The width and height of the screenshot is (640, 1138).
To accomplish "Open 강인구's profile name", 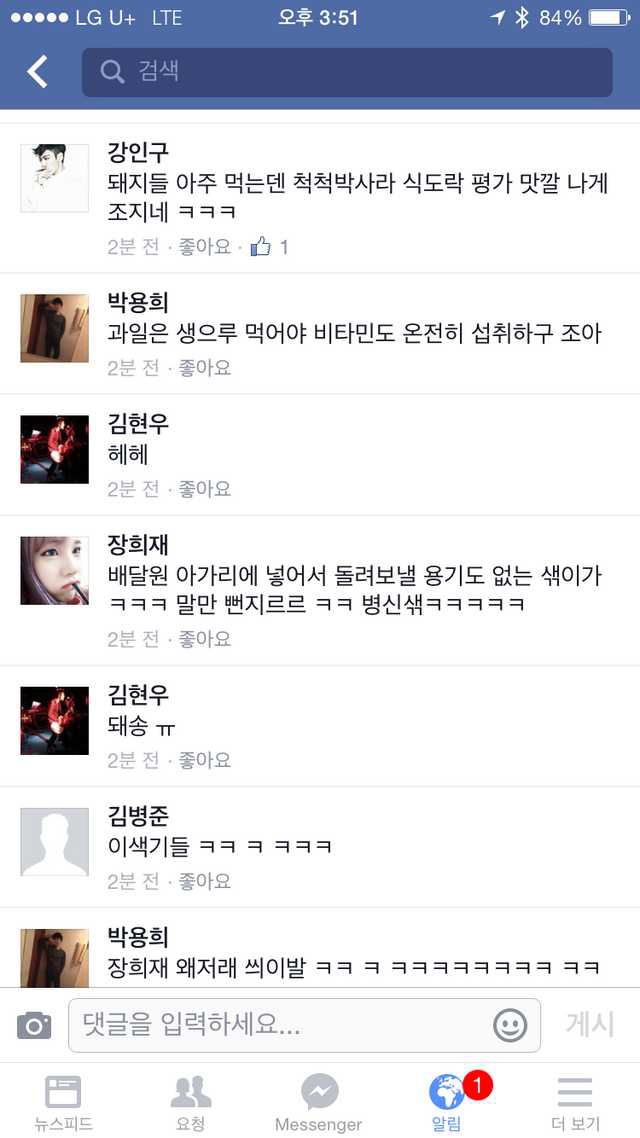I will (x=138, y=152).
